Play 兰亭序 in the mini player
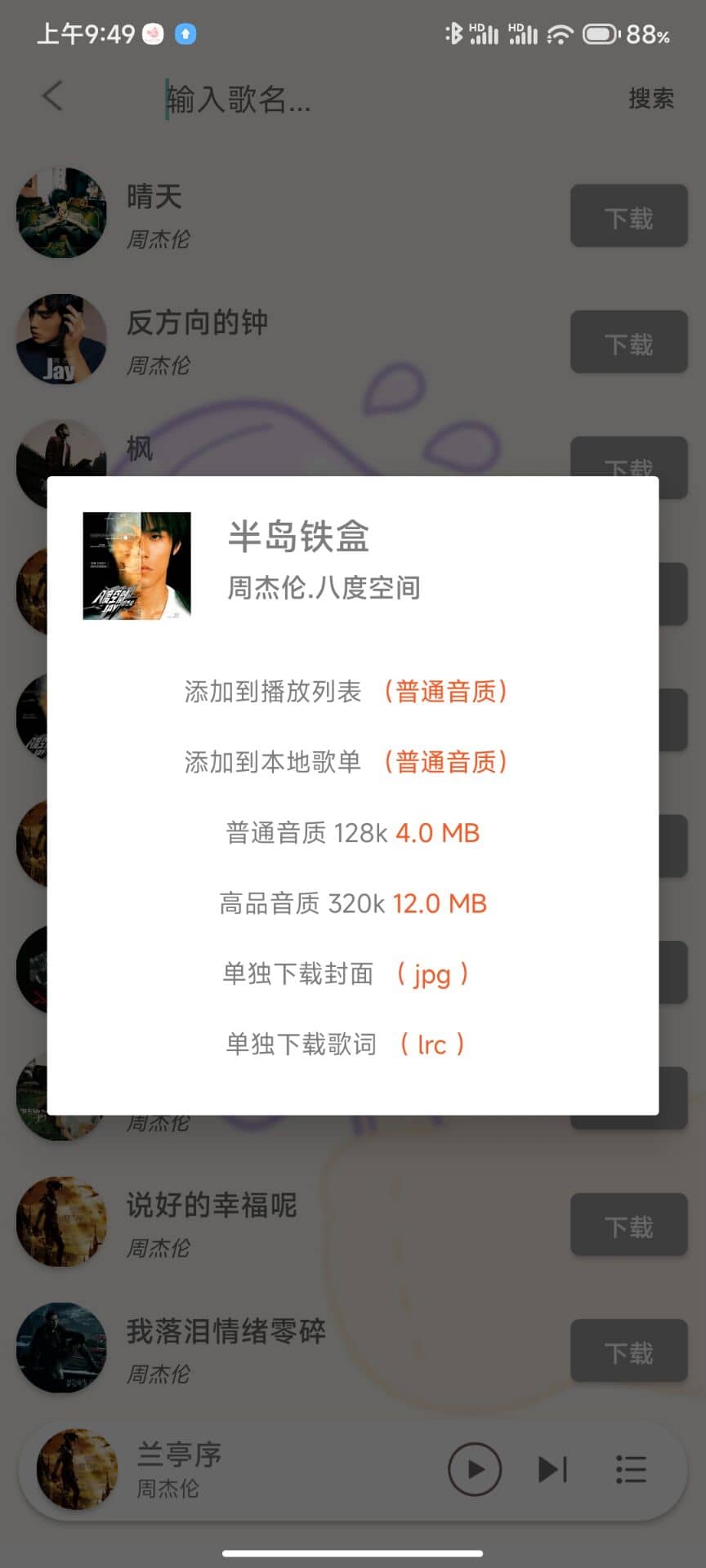 474,1469
